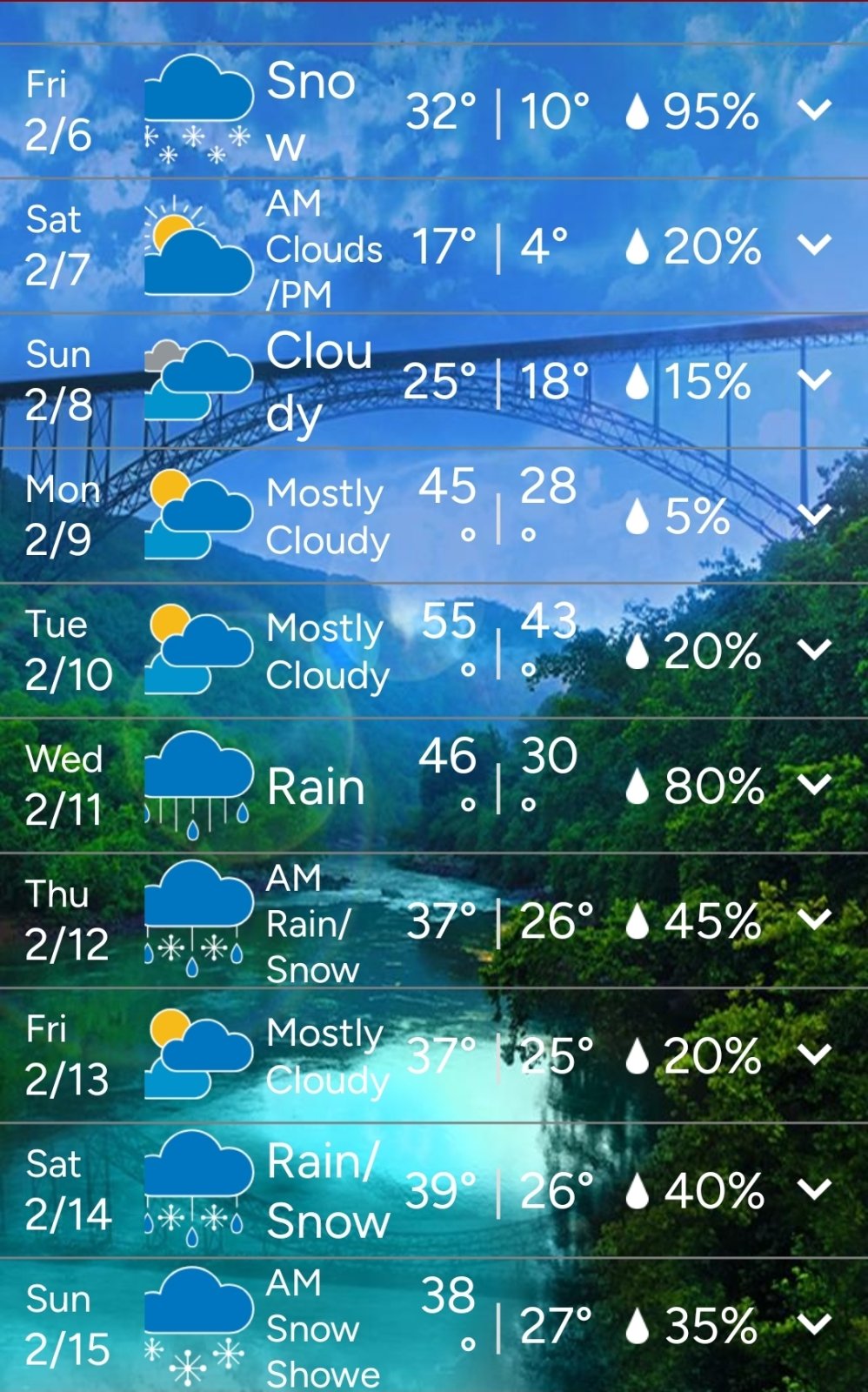Select the Rain/Snow icon for Thursday 2/12
Viewport: 868px width, 1392px height.
198,918
